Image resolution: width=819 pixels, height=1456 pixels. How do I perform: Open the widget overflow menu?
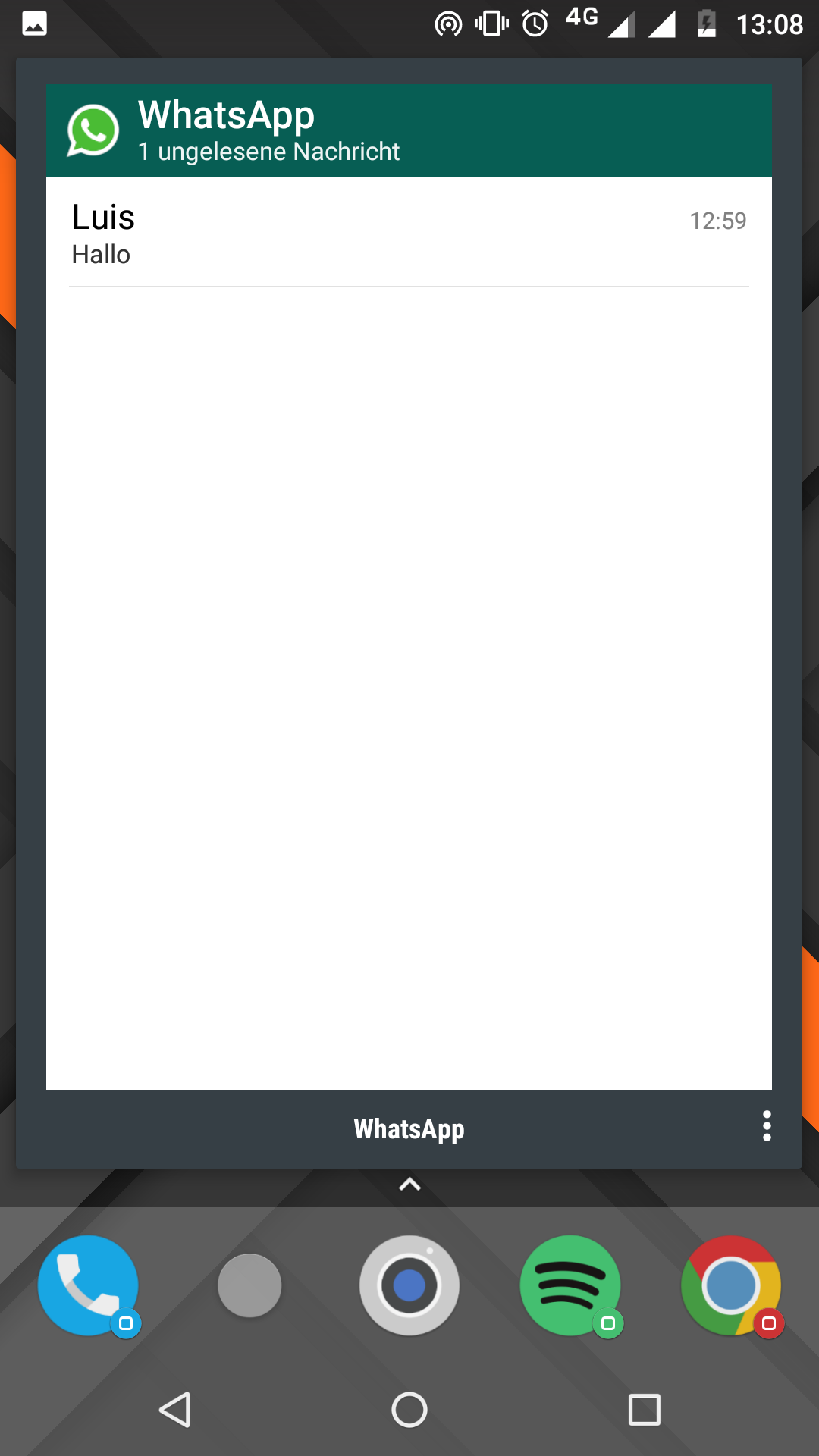tap(767, 1127)
